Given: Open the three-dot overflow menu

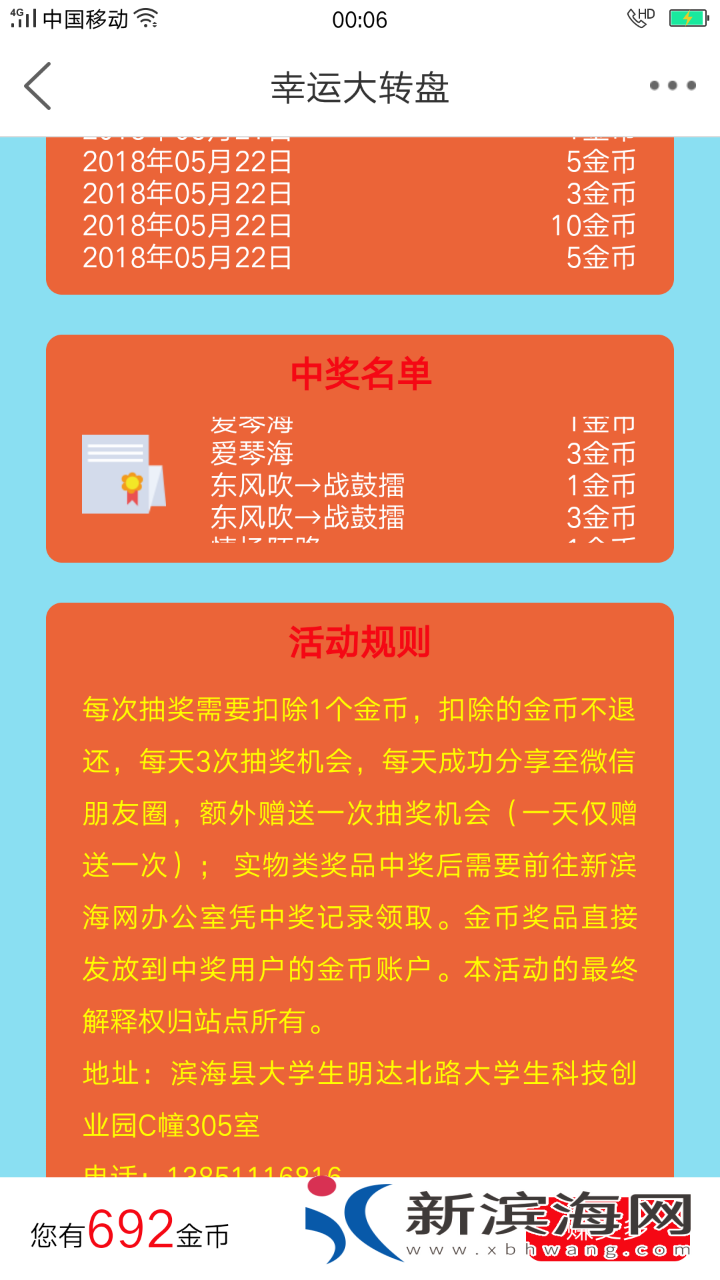Looking at the screenshot, I should [x=672, y=86].
